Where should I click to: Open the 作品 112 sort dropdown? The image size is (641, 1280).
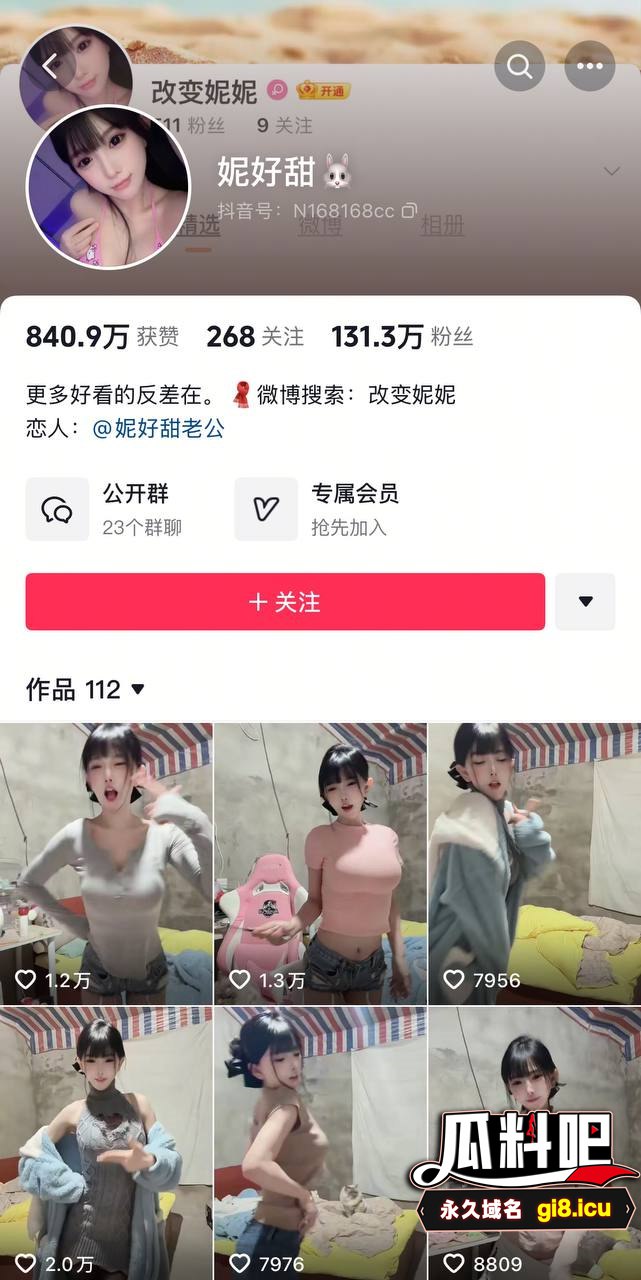pyautogui.click(x=86, y=689)
